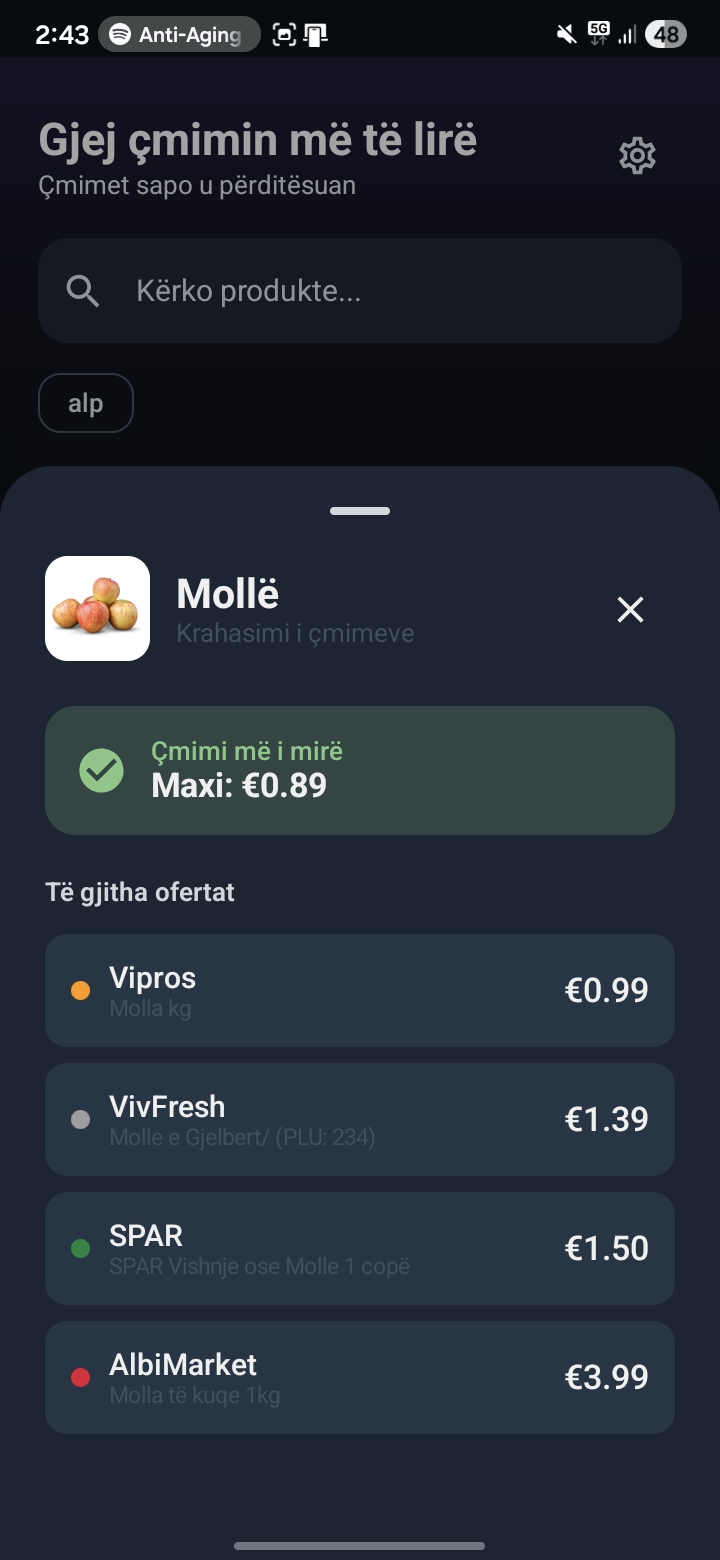Image resolution: width=720 pixels, height=1560 pixels.
Task: Click the search magnifier icon
Action: point(83,290)
